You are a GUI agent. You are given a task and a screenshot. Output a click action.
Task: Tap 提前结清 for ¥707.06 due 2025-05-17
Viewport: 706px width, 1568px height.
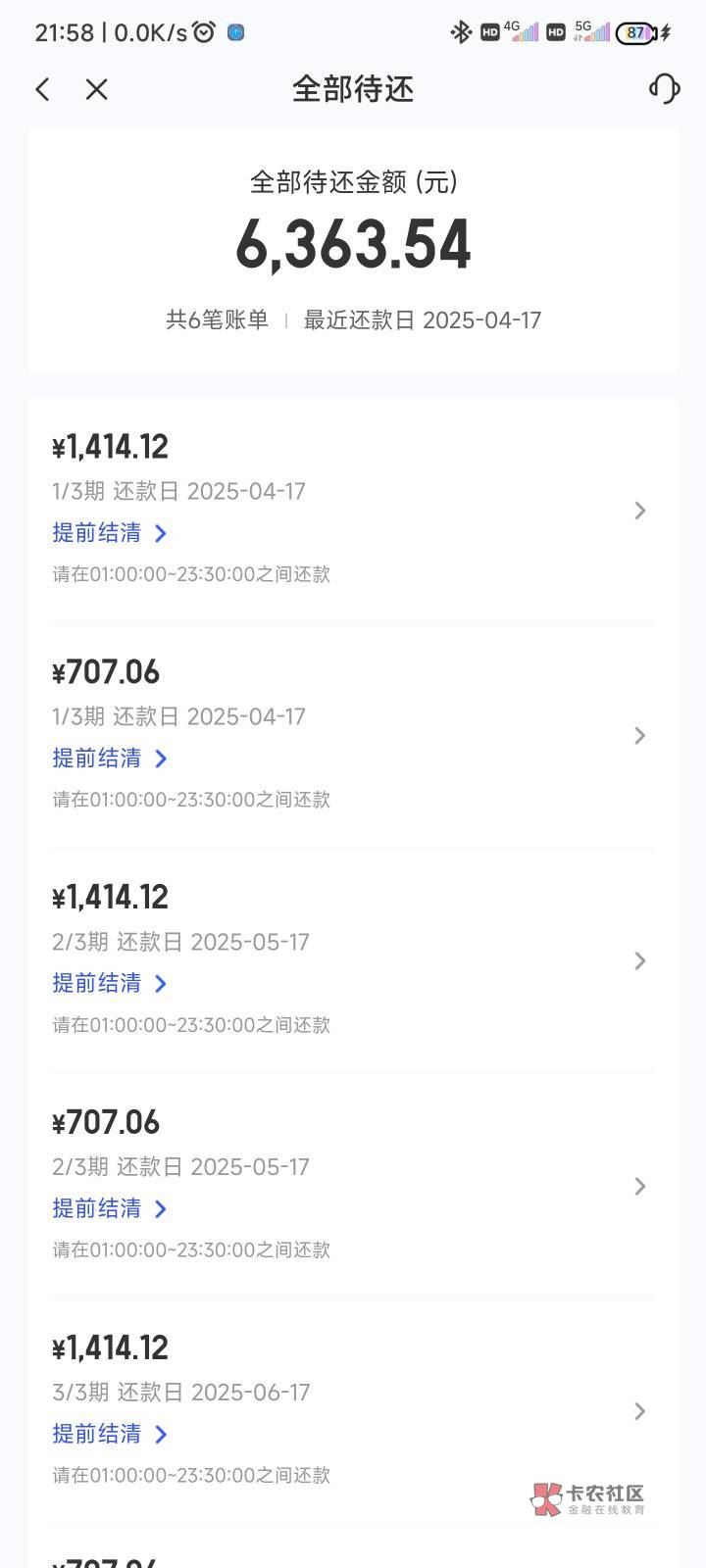click(x=110, y=1208)
